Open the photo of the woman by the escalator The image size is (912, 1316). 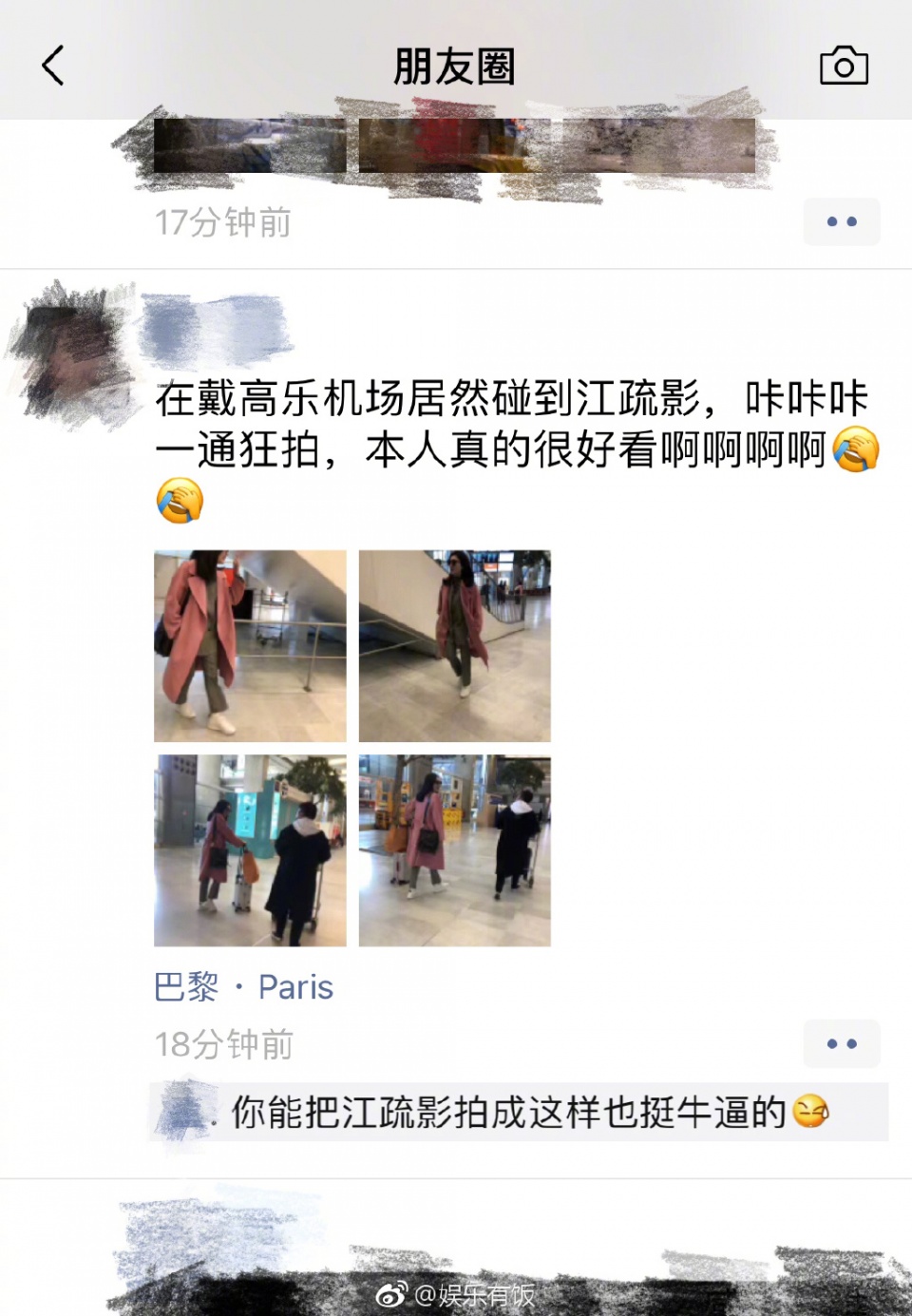click(x=454, y=645)
